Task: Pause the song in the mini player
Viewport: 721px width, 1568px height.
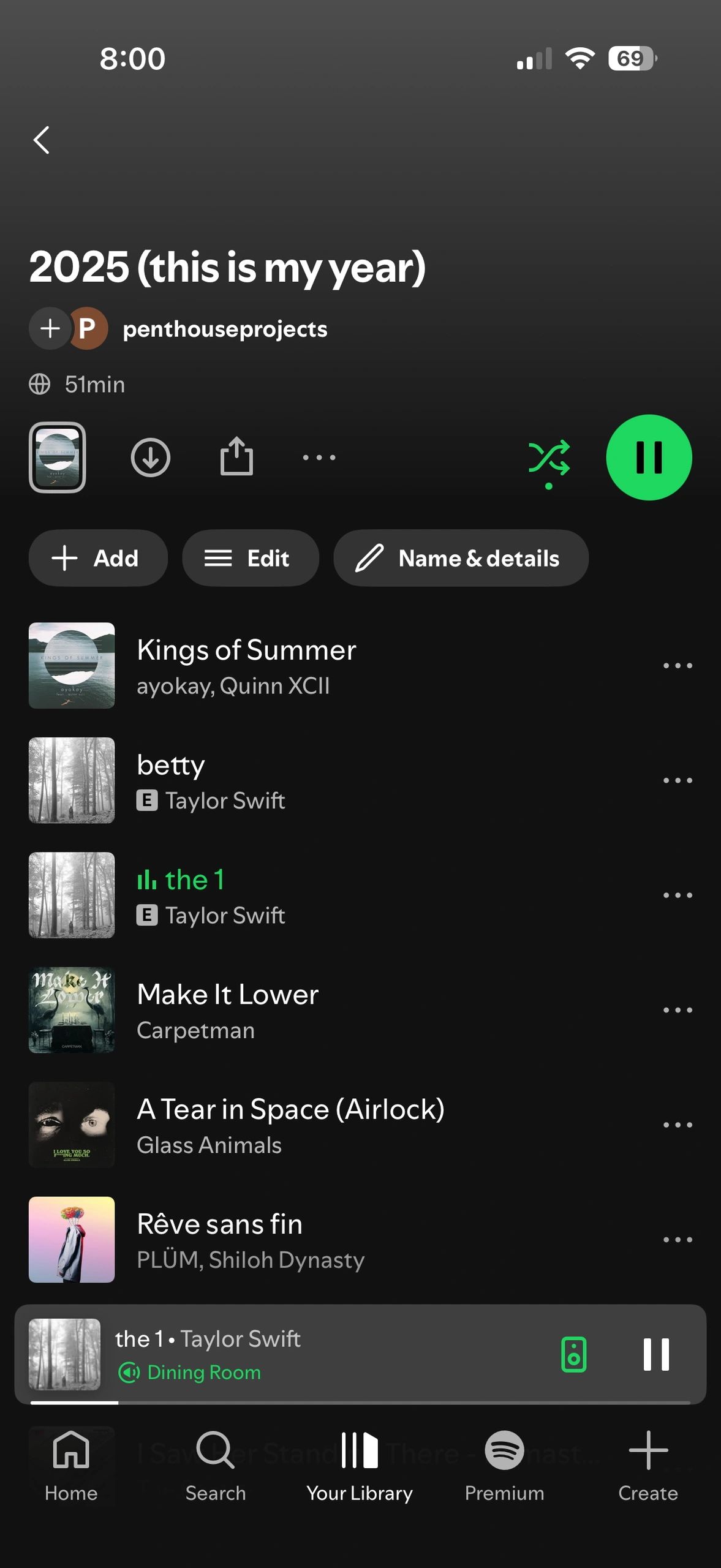Action: pos(655,1354)
